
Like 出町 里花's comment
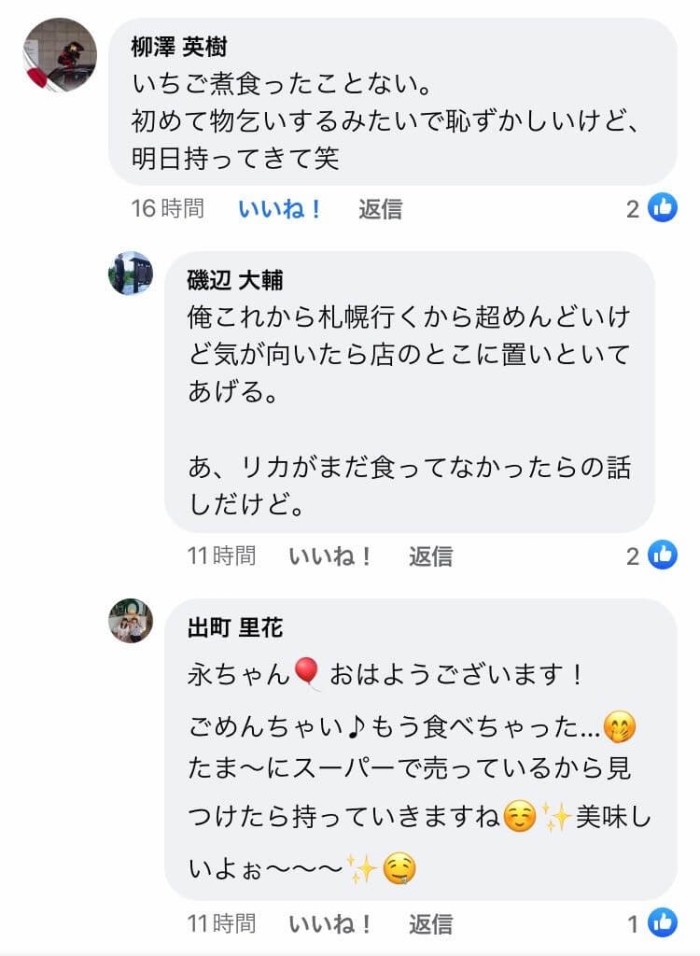coord(330,924)
